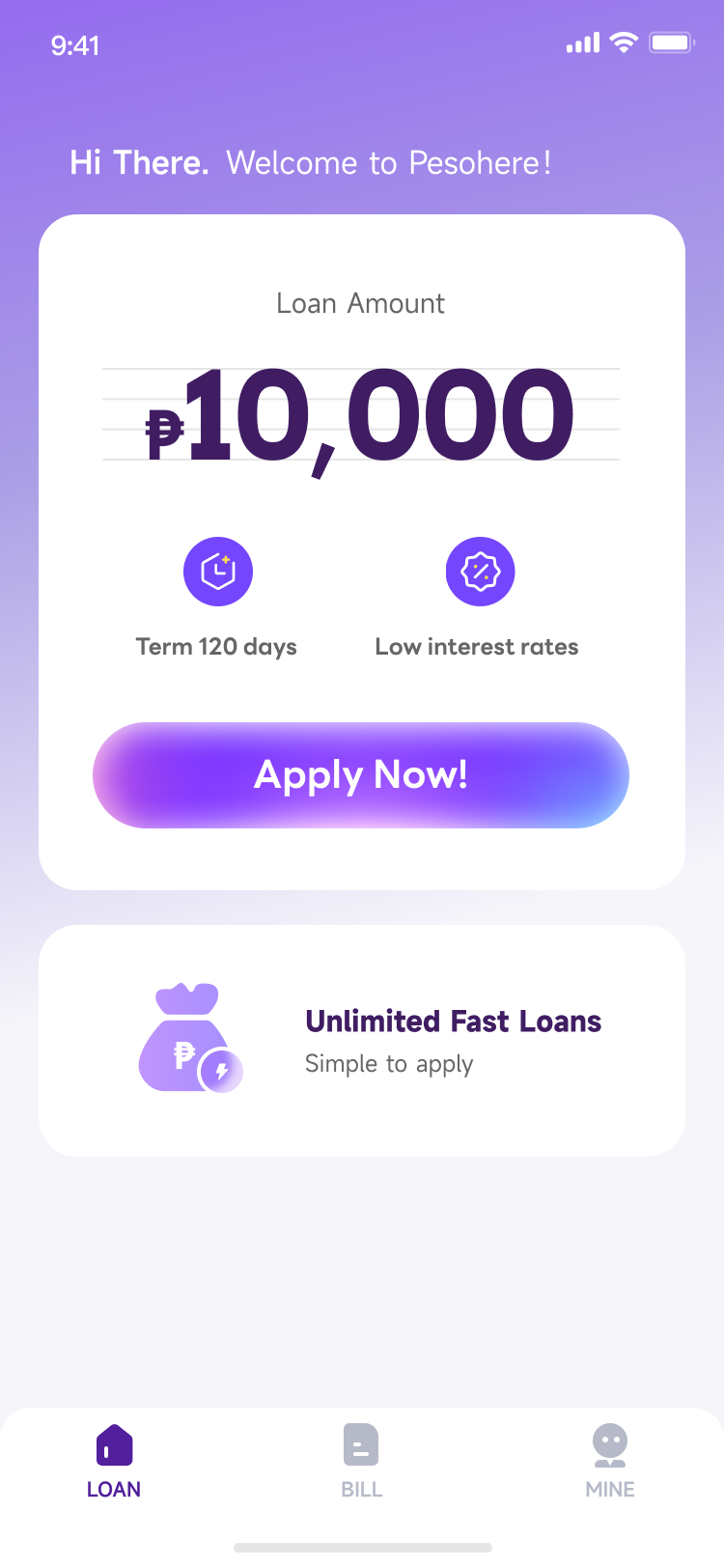
Task: Switch to the MINE tab
Action: pos(609,1461)
